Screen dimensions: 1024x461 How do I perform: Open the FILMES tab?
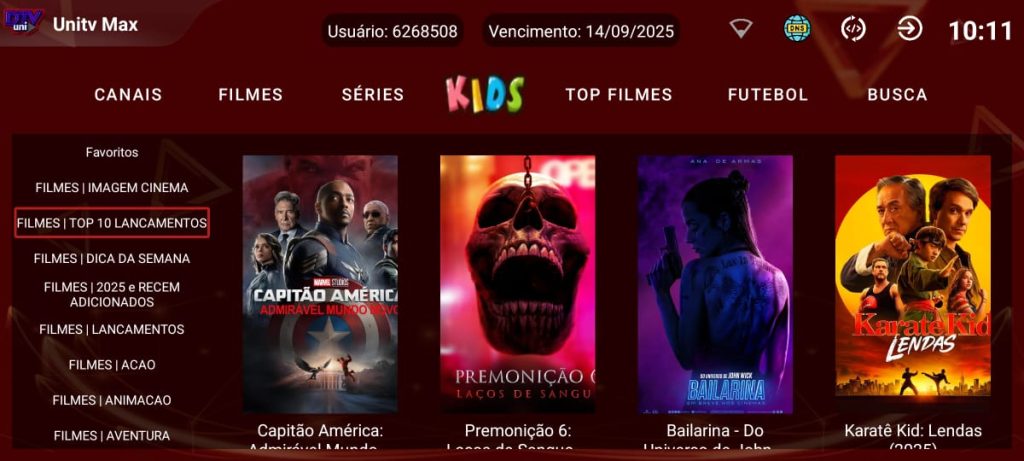pyautogui.click(x=250, y=95)
